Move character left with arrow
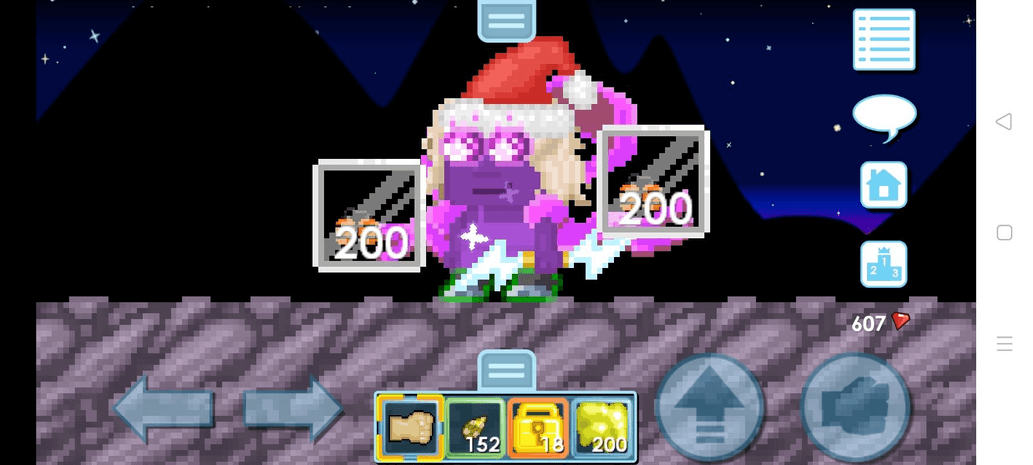 click(162, 408)
